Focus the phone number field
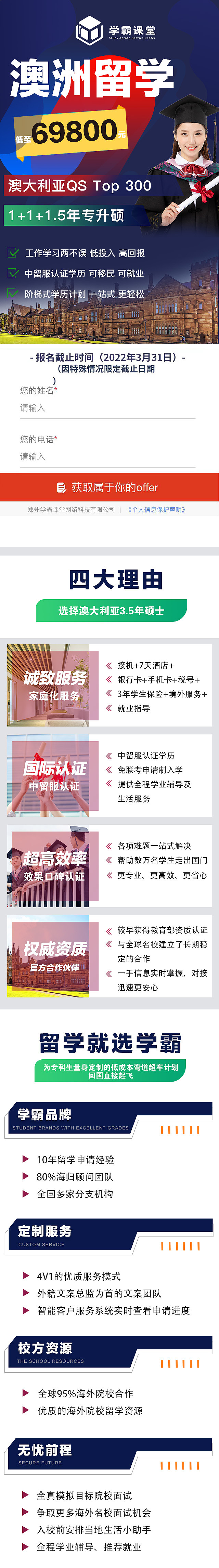219x1568 pixels. (x=107, y=457)
